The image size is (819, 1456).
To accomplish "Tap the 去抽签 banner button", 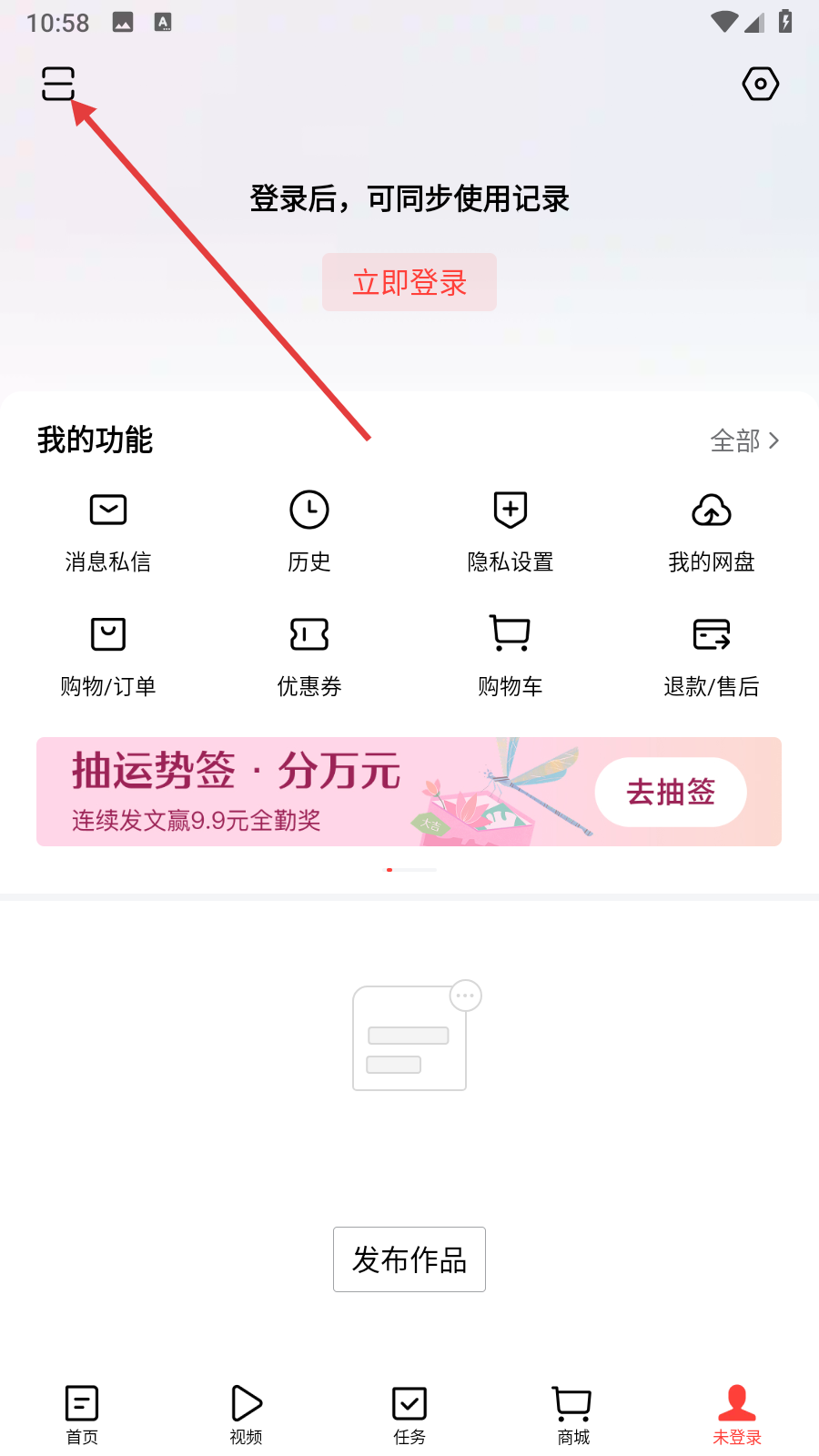I will pyautogui.click(x=671, y=792).
